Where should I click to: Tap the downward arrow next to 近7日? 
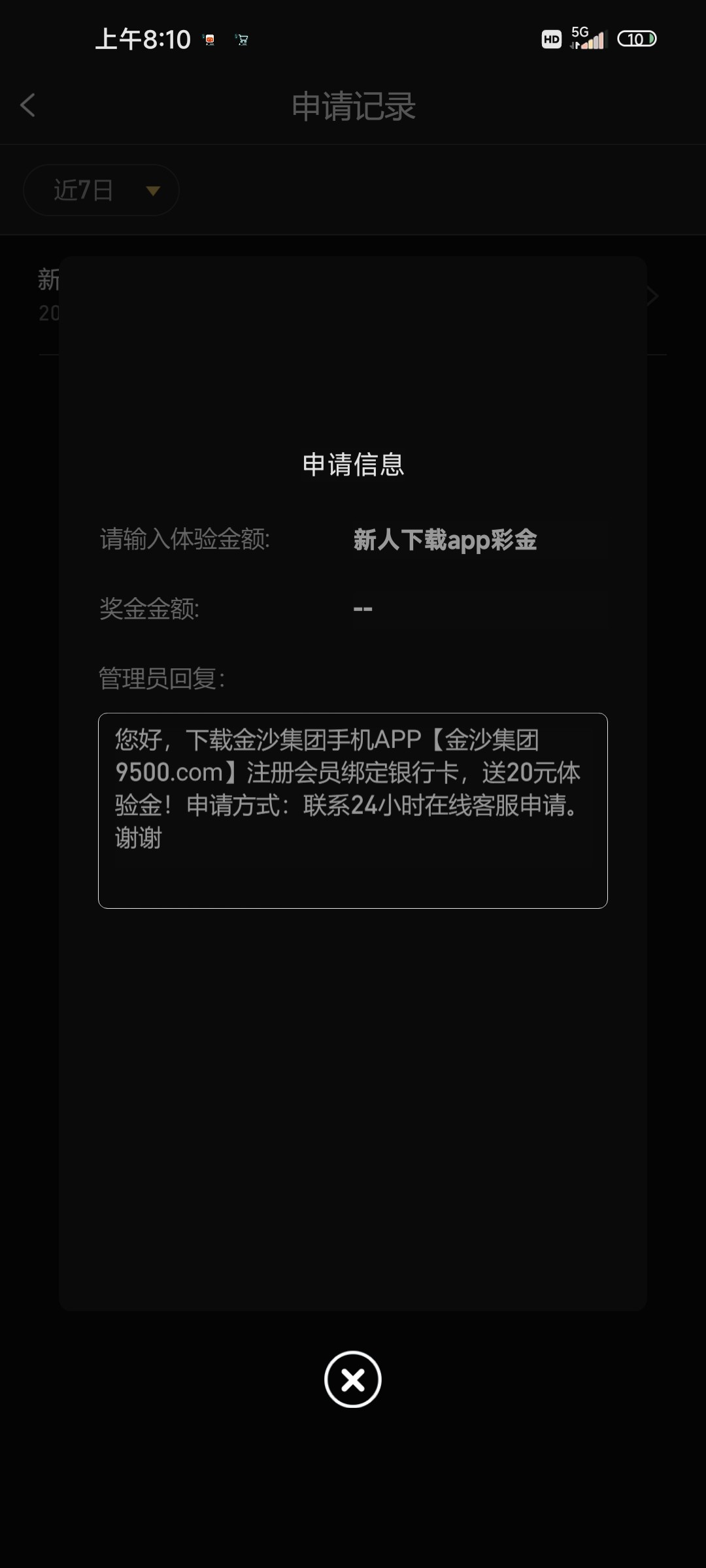pyautogui.click(x=152, y=190)
